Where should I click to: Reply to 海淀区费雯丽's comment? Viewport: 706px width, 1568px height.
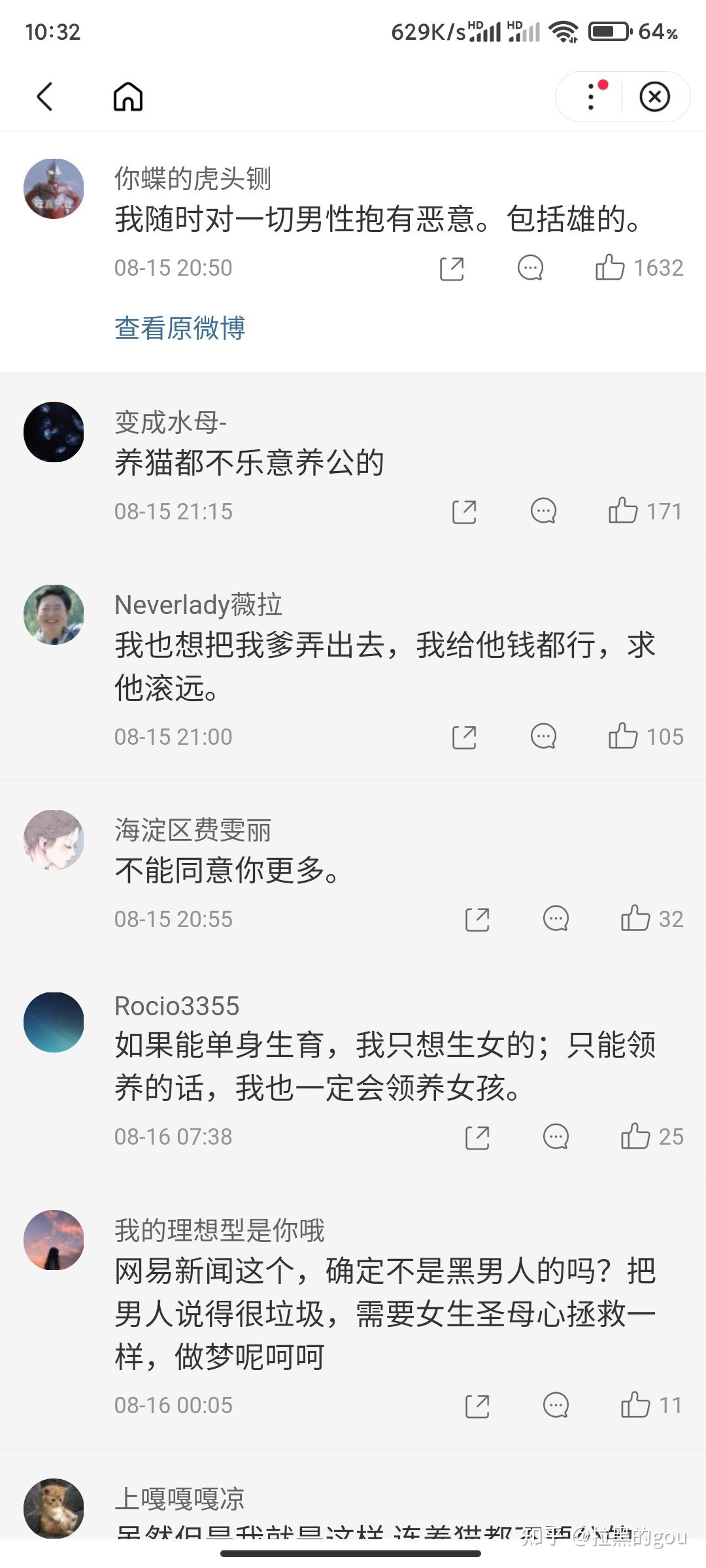[556, 919]
